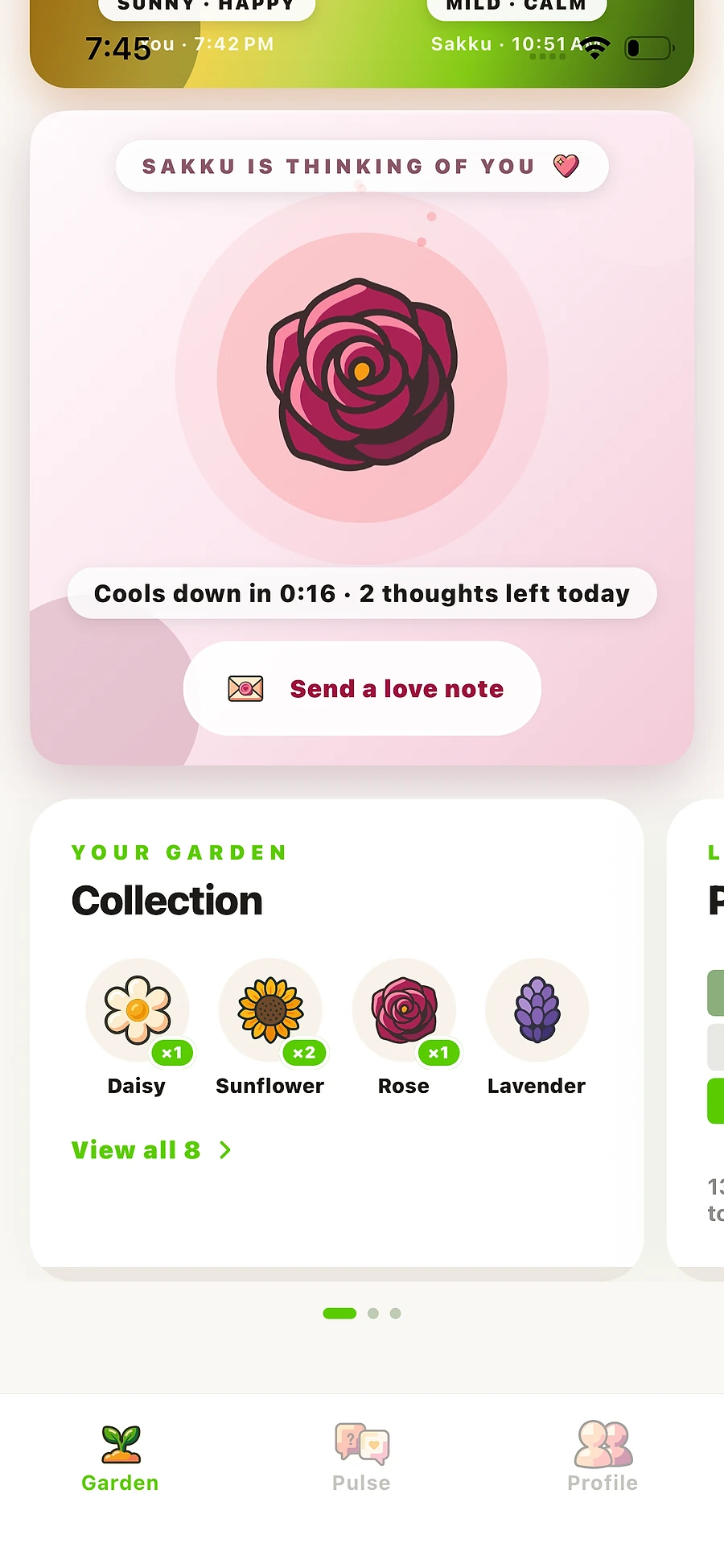Open the Rose collection item
The height and width of the screenshot is (1568, 724).
(404, 1028)
